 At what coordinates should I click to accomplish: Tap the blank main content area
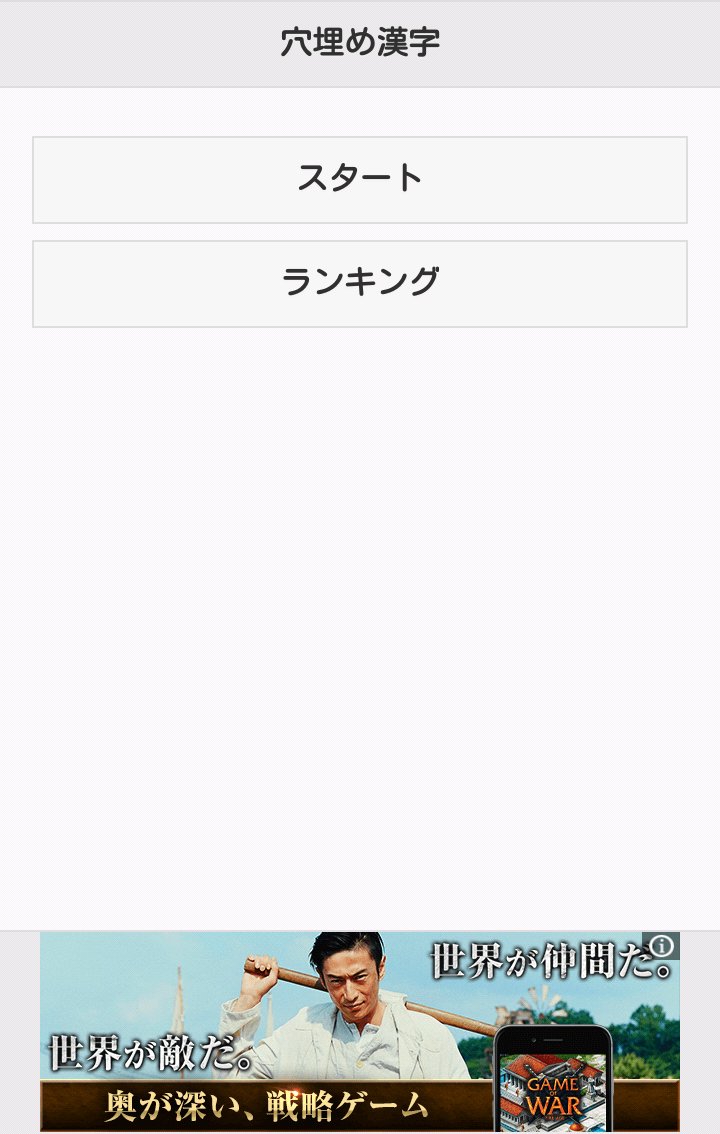pos(360,600)
